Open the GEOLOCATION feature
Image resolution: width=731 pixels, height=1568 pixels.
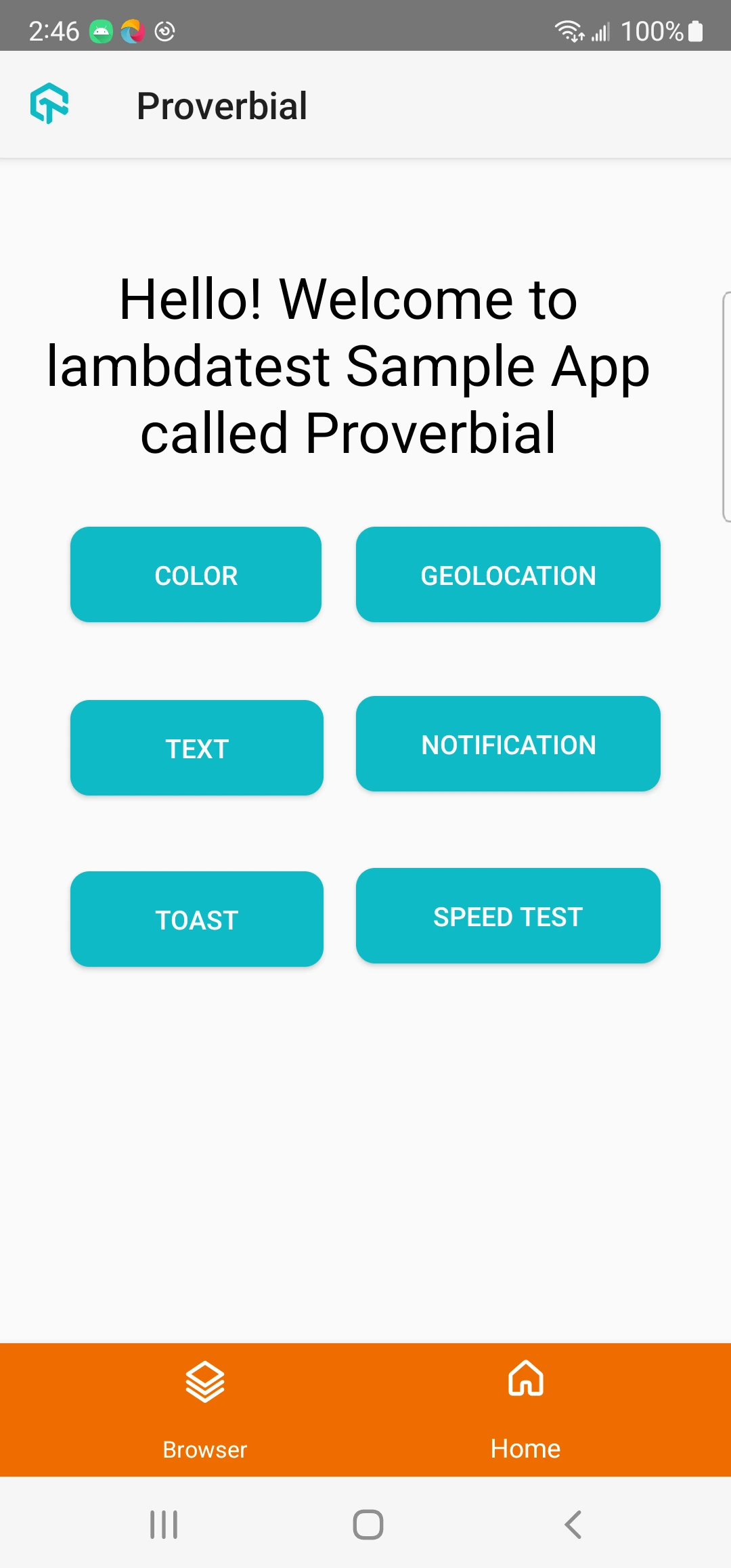(508, 575)
